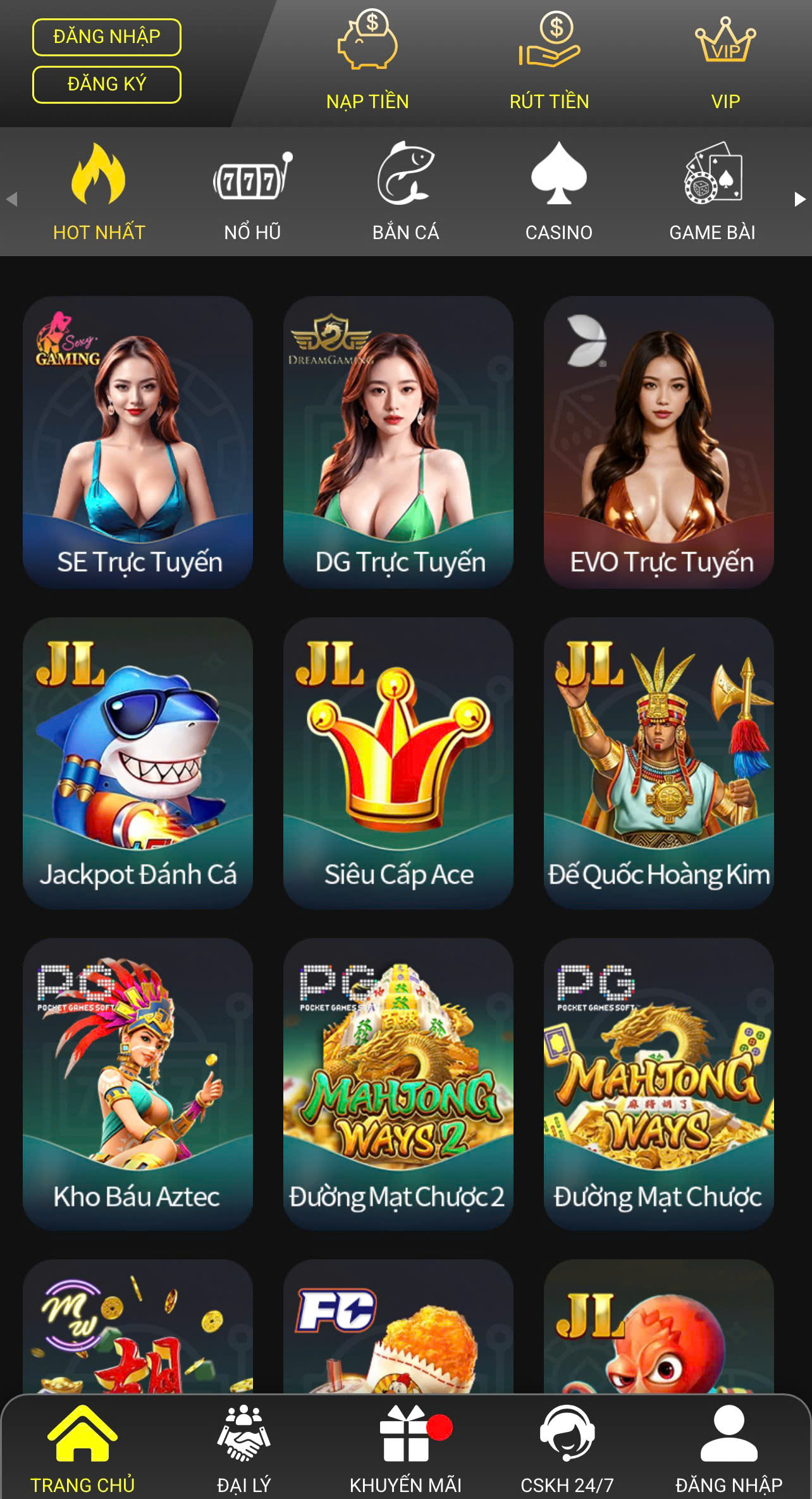Tap the ĐĂNG KÝ button

106,84
